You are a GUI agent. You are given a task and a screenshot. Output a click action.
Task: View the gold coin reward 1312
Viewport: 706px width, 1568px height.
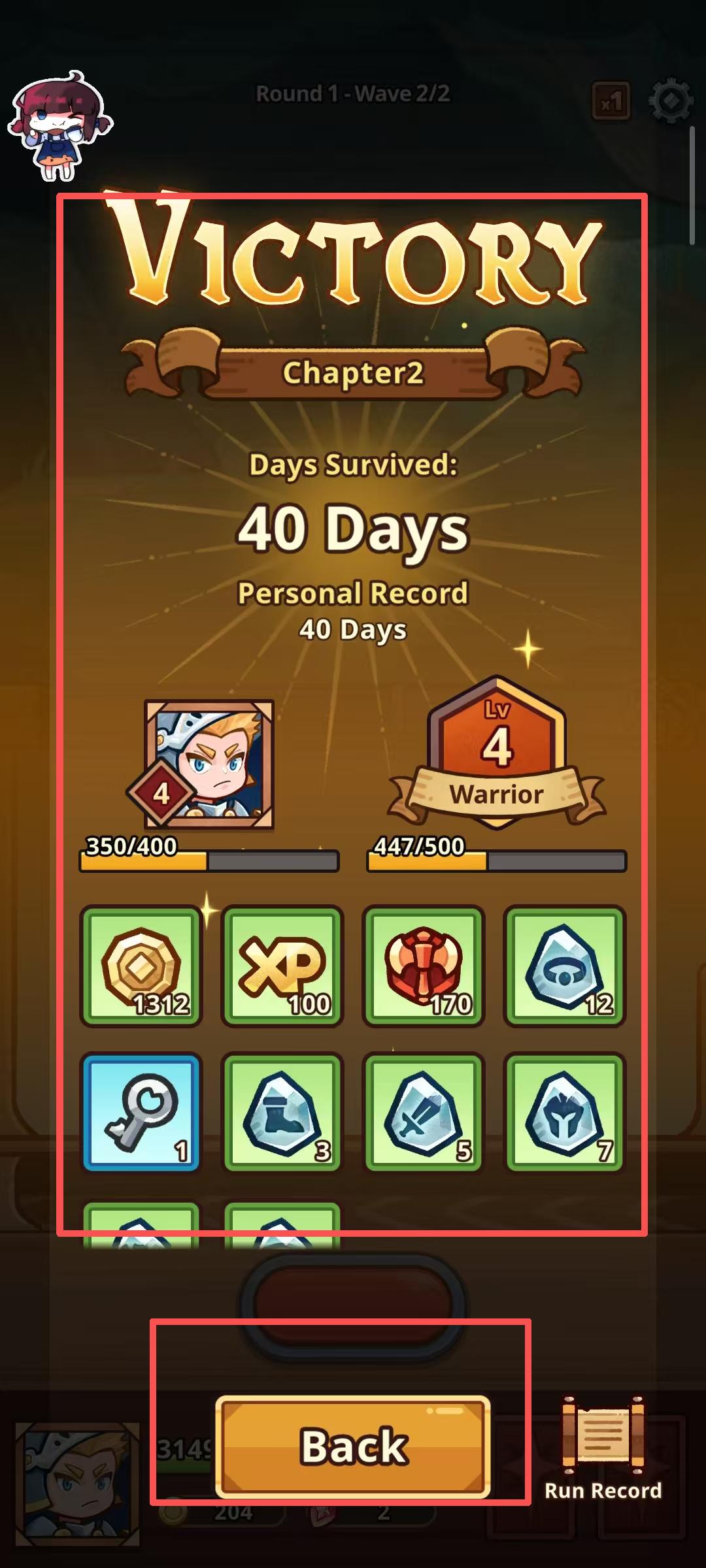(x=141, y=966)
